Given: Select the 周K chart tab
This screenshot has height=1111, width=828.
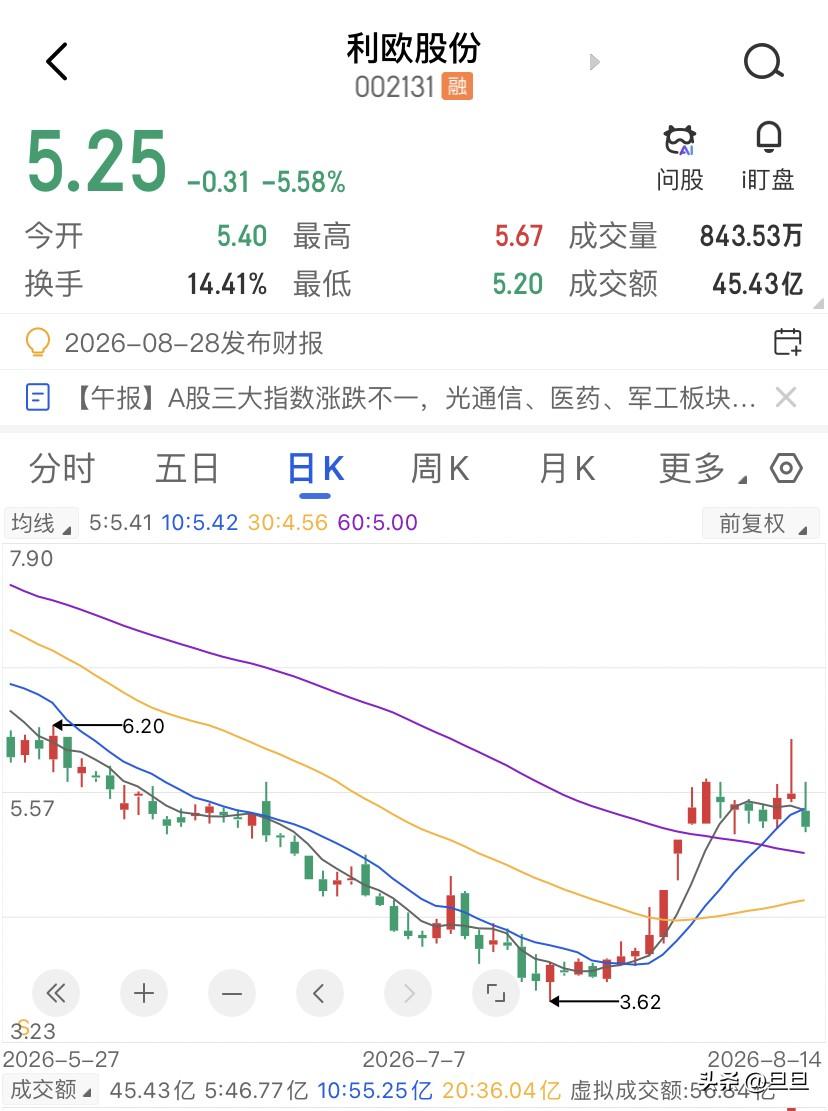Looking at the screenshot, I should point(440,469).
